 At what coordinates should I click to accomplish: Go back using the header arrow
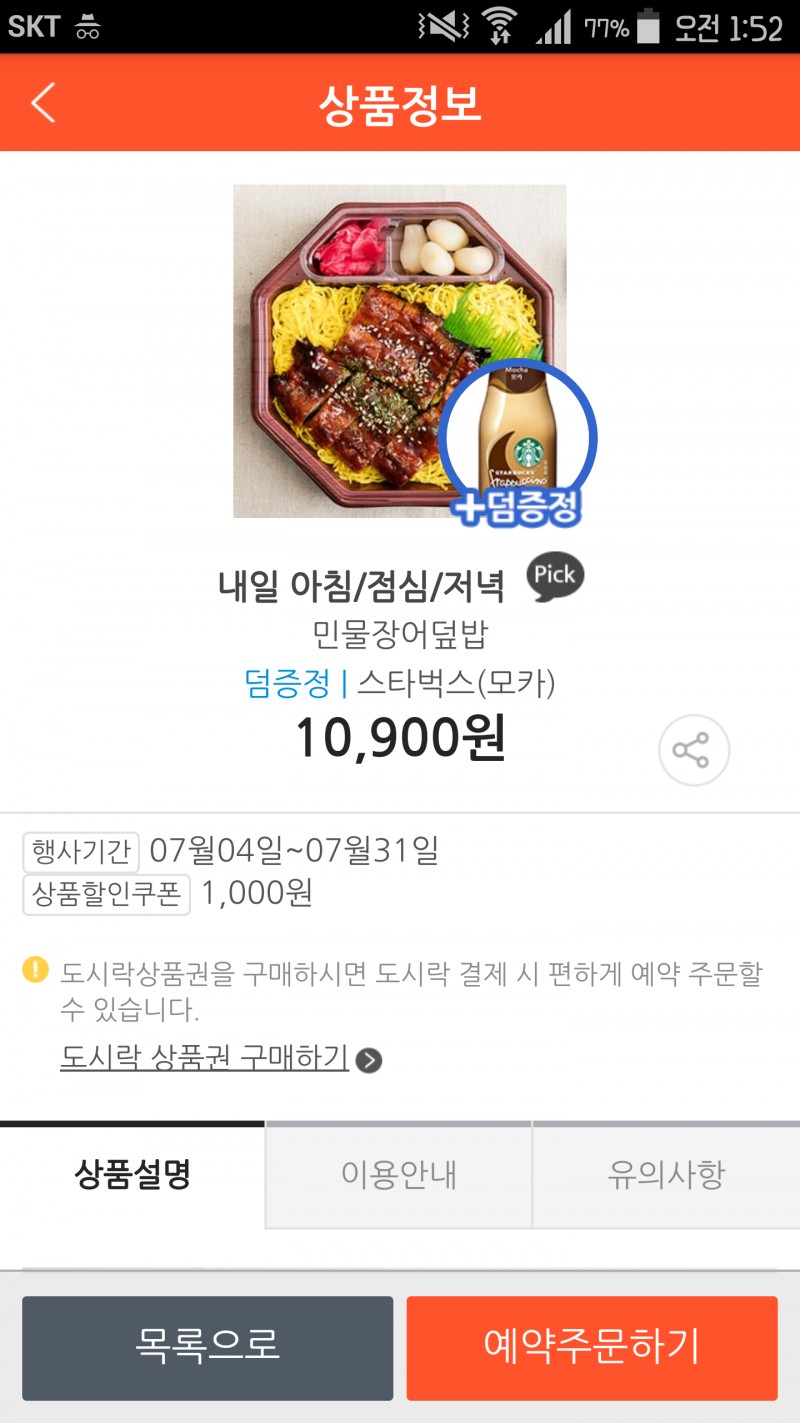click(x=43, y=103)
